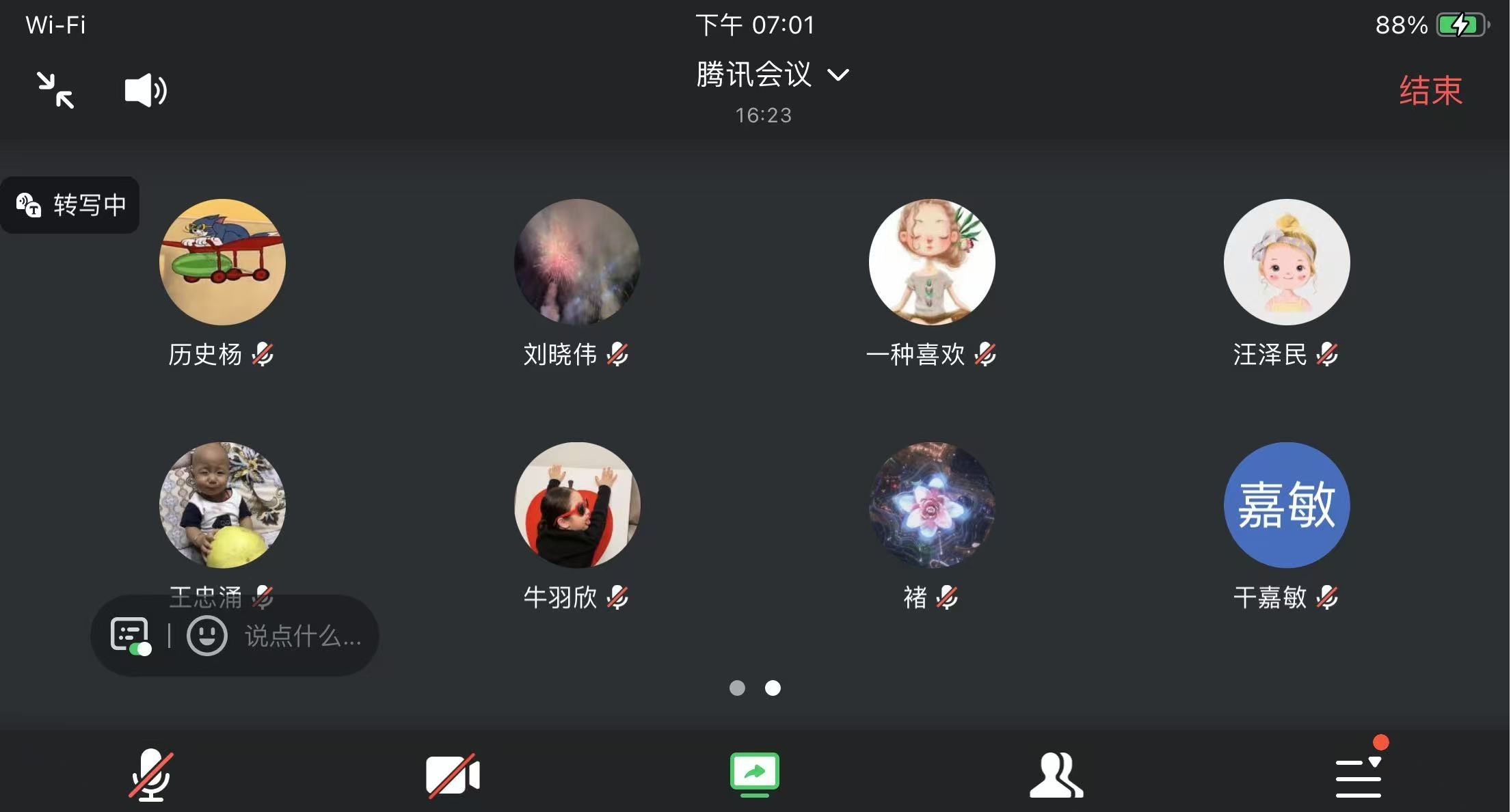This screenshot has width=1511, height=812.
Task: Select participant 历史杨's tile
Action: tap(222, 262)
